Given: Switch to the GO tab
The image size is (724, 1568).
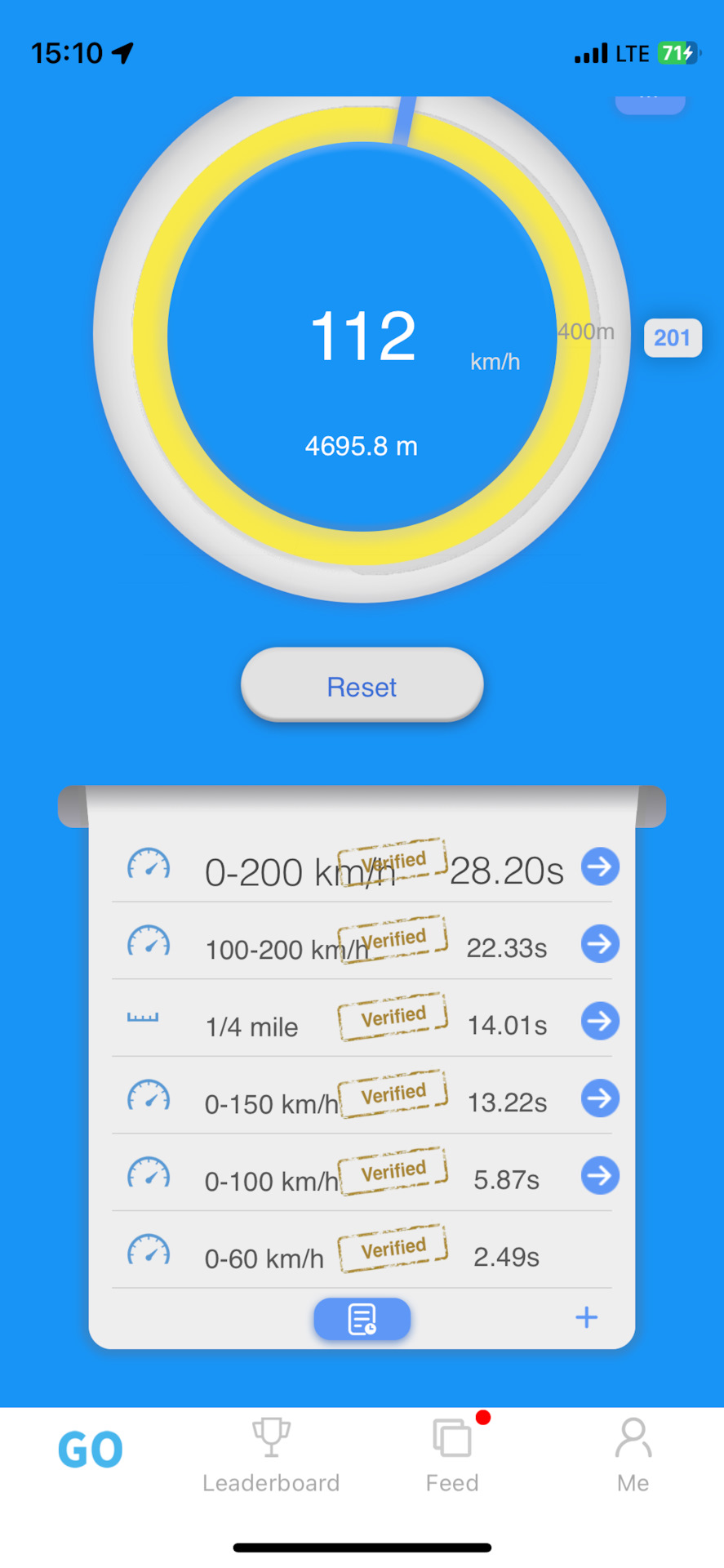Looking at the screenshot, I should (91, 1451).
